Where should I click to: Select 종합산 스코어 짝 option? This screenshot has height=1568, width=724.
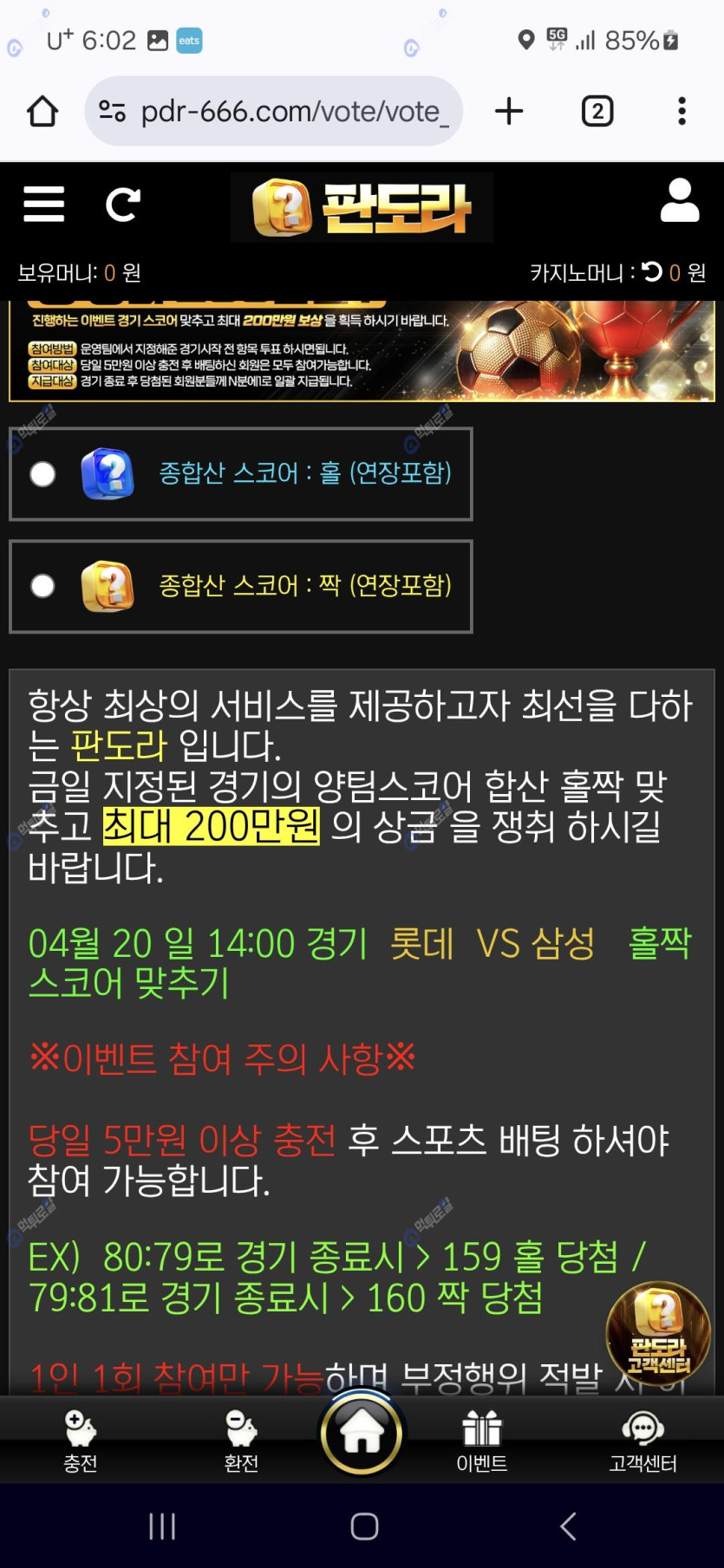[x=42, y=586]
